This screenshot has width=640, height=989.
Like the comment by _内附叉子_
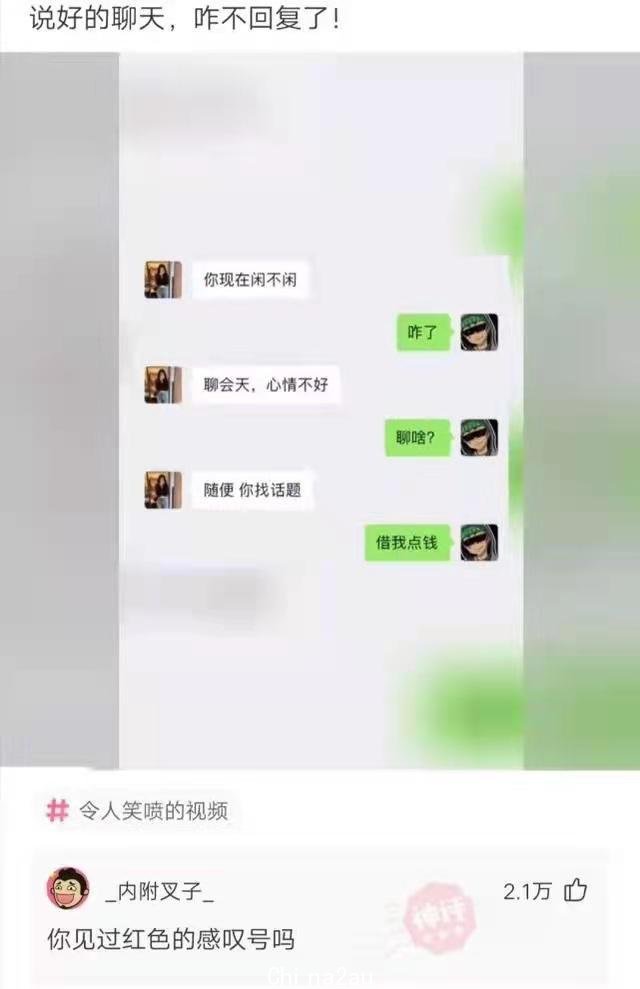point(576,890)
